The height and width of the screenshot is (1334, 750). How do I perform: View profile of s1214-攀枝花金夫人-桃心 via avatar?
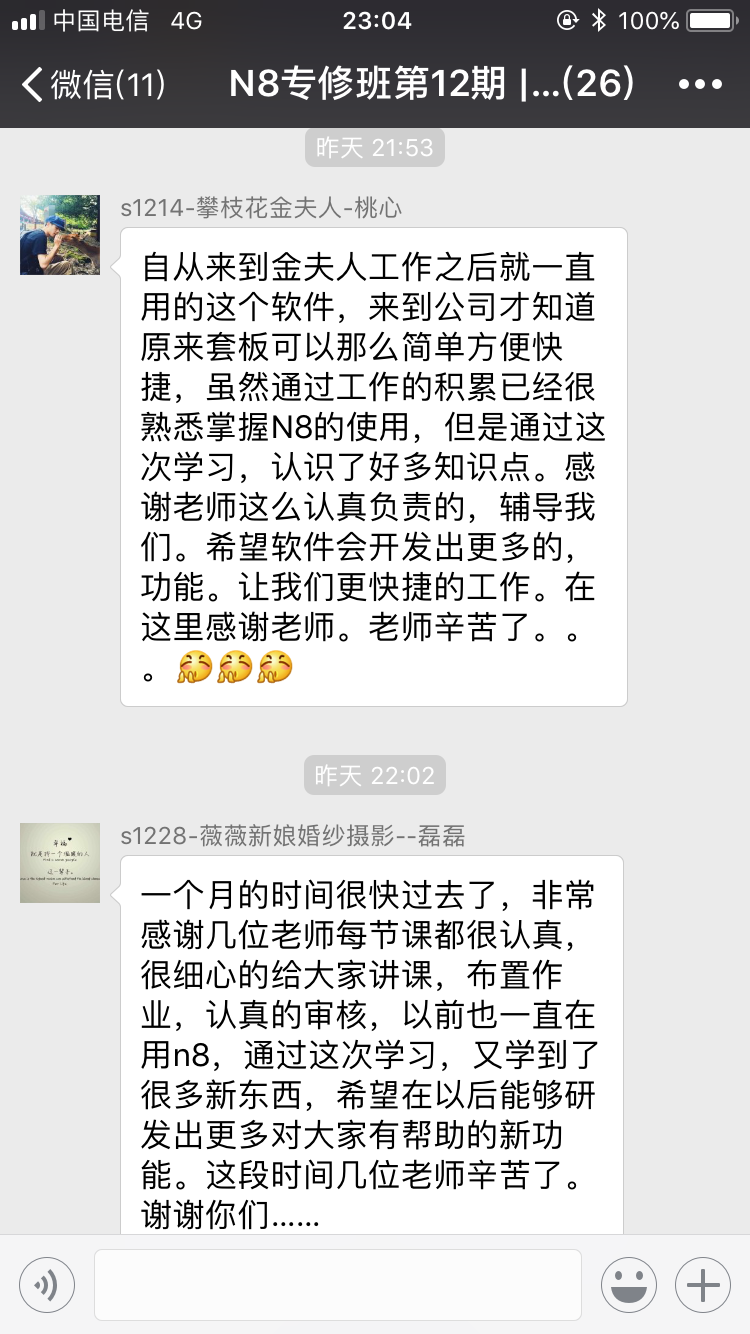60,235
